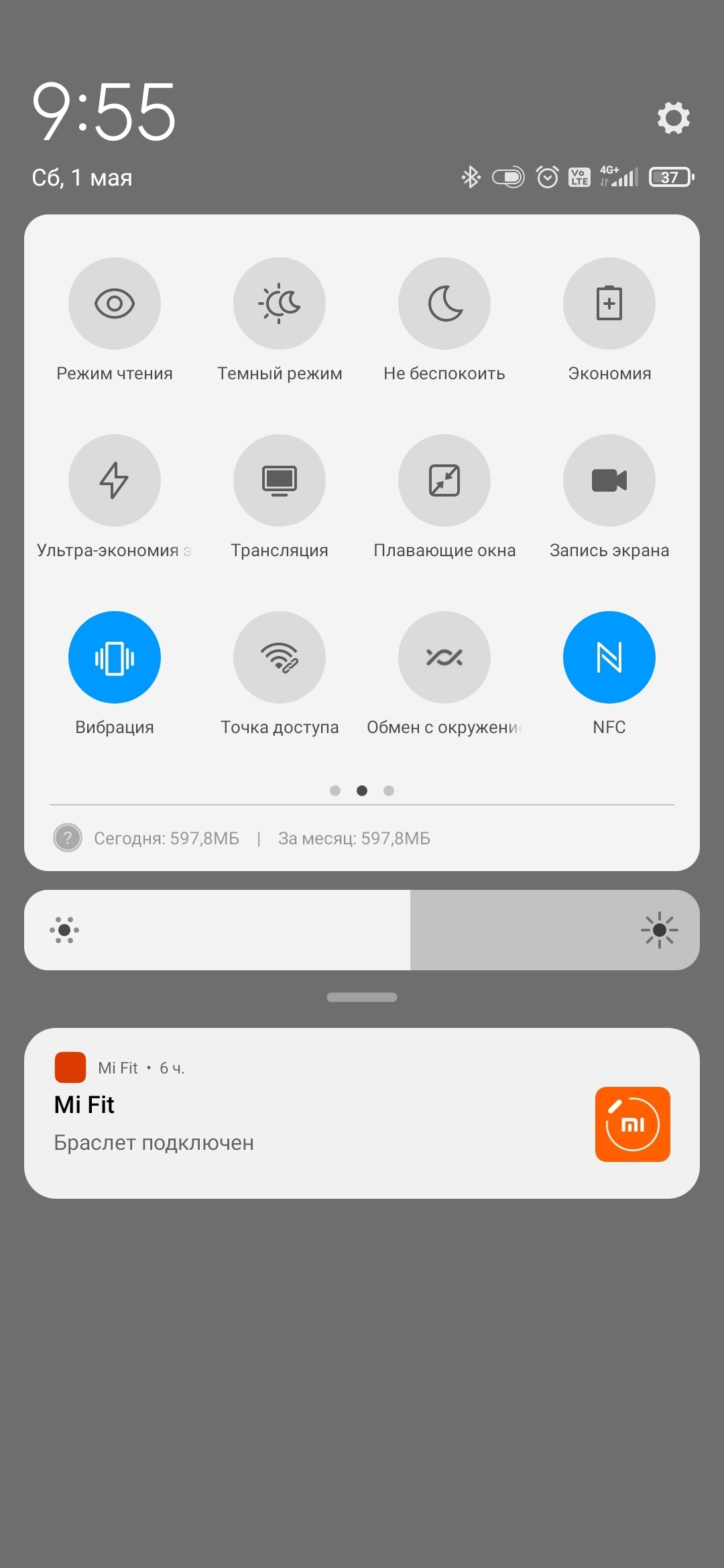724x1568 pixels.
Task: Turn on Темный режим
Action: (x=280, y=304)
